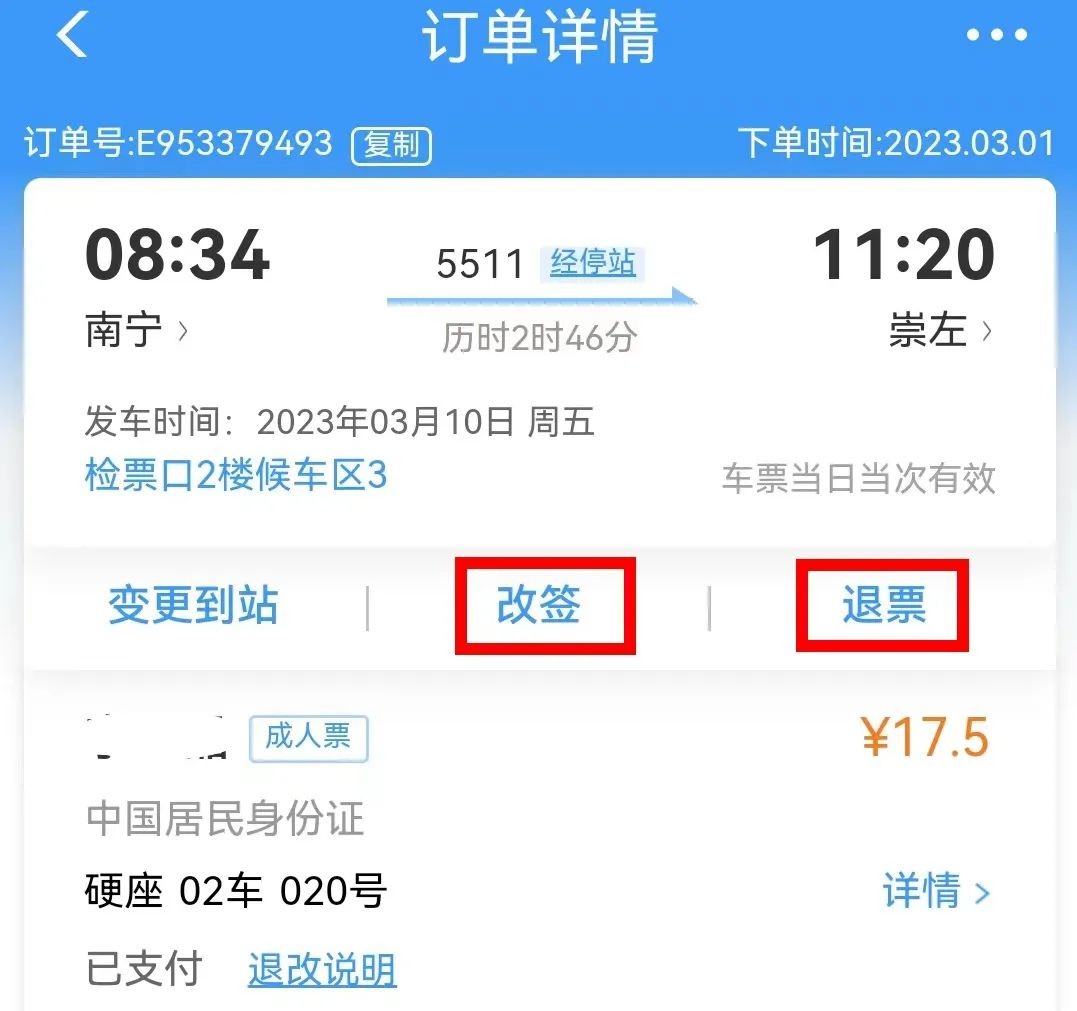The width and height of the screenshot is (1077, 1011).
Task: Open passenger ticket 详情
Action: pos(935,891)
